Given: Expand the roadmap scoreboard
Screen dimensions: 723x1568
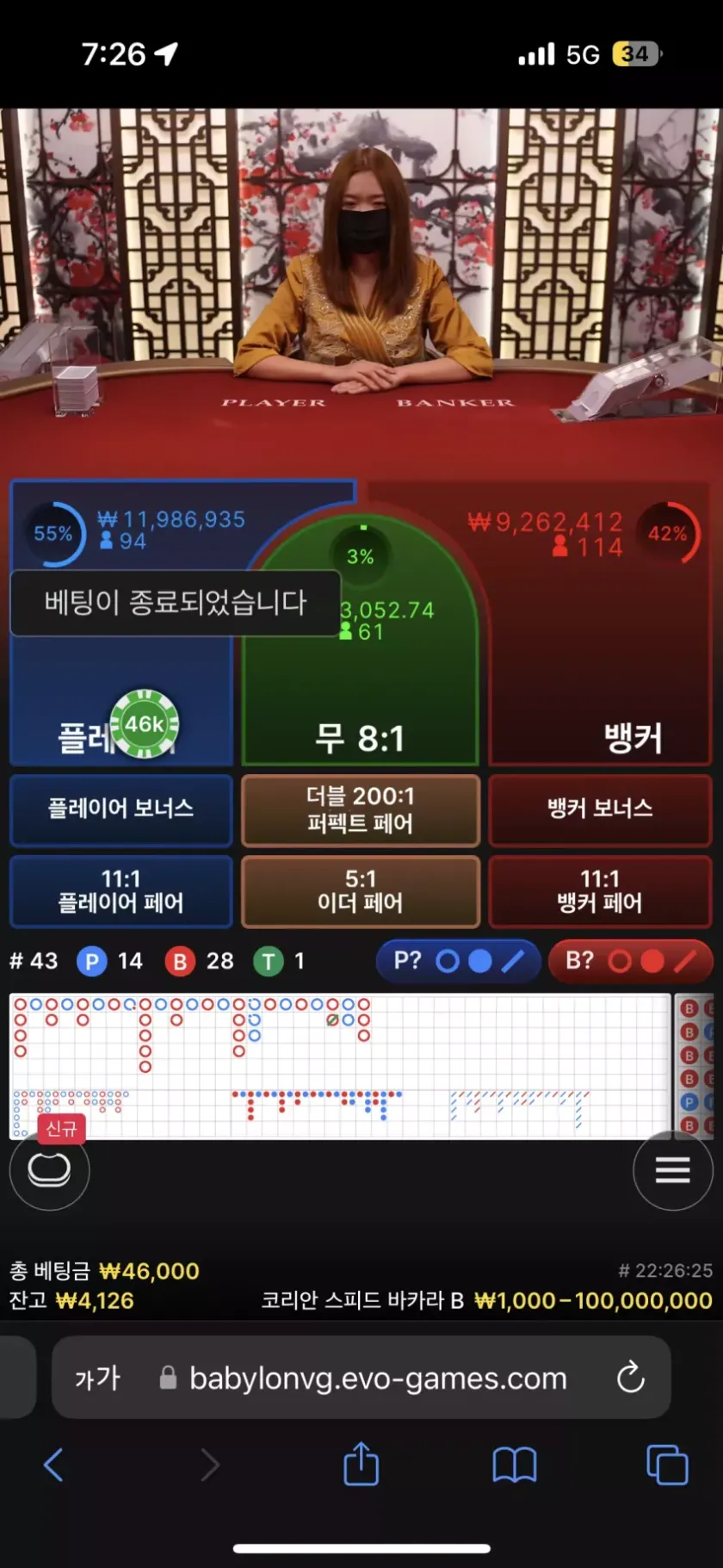Looking at the screenshot, I should [339, 1066].
